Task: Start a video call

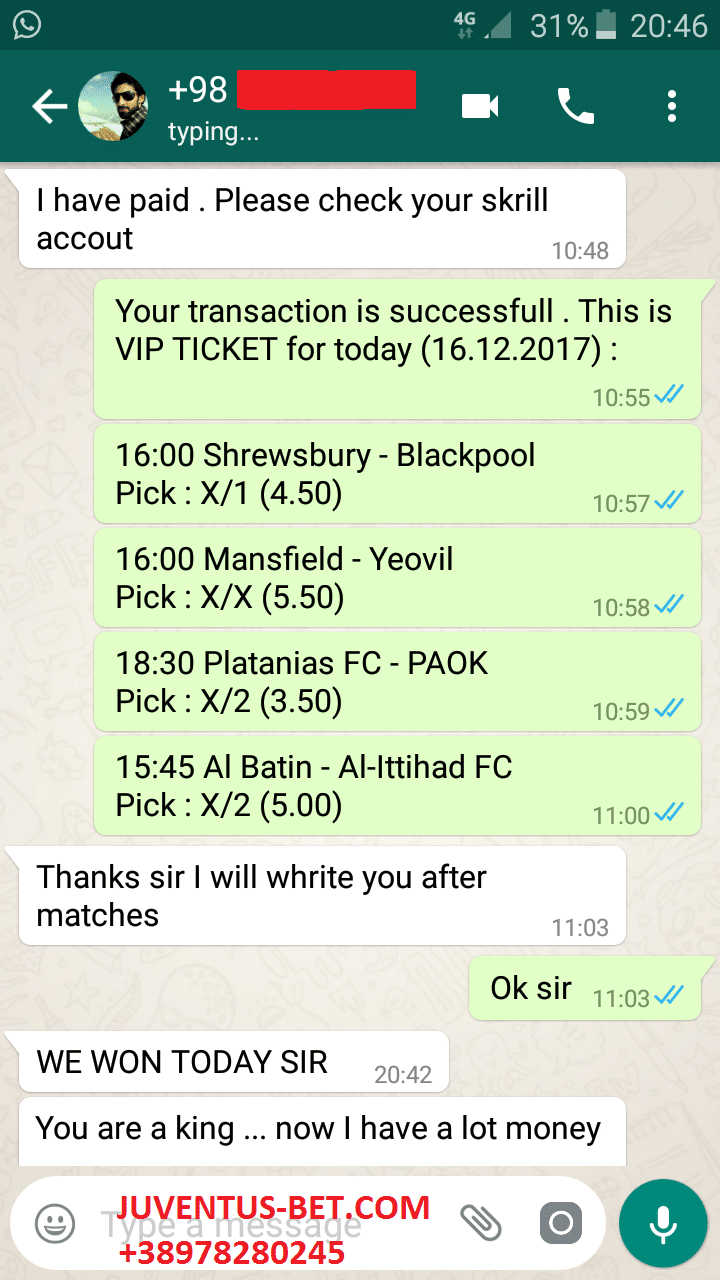Action: click(480, 106)
